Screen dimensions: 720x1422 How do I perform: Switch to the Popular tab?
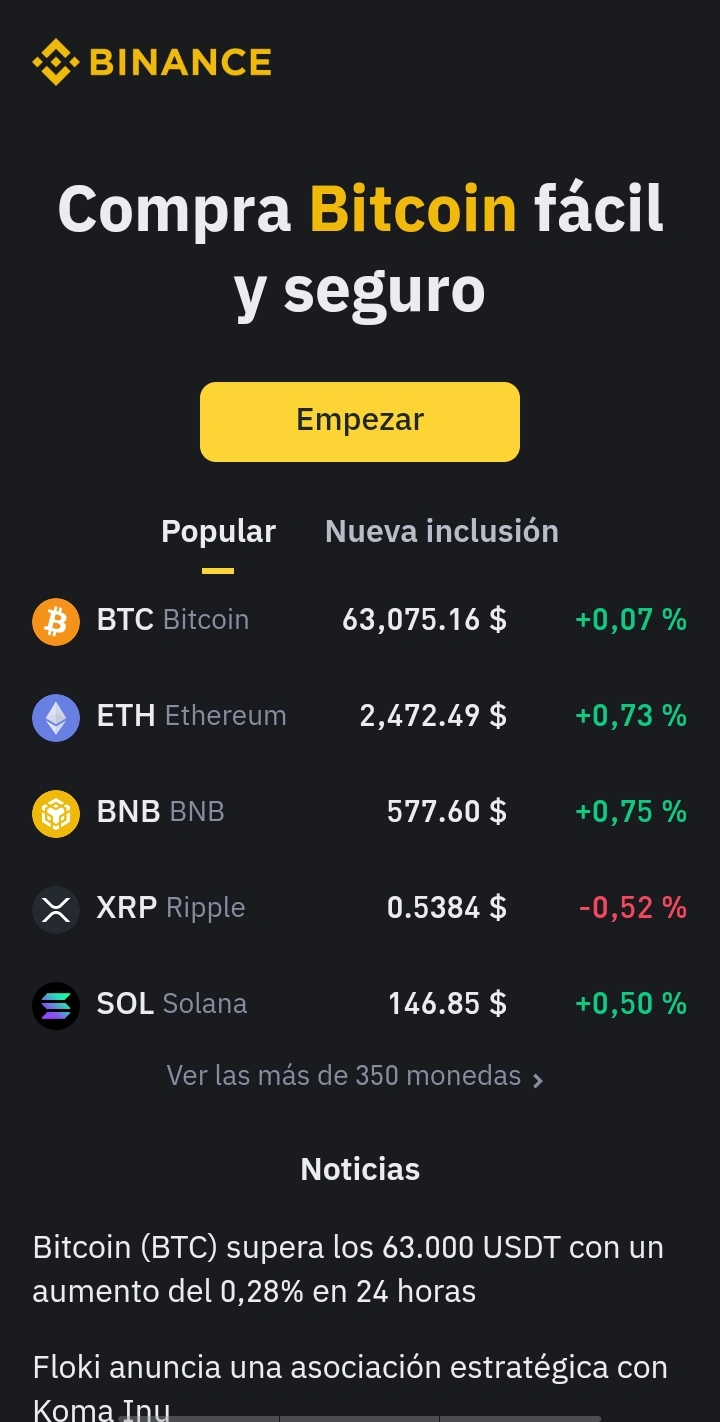pyautogui.click(x=218, y=532)
